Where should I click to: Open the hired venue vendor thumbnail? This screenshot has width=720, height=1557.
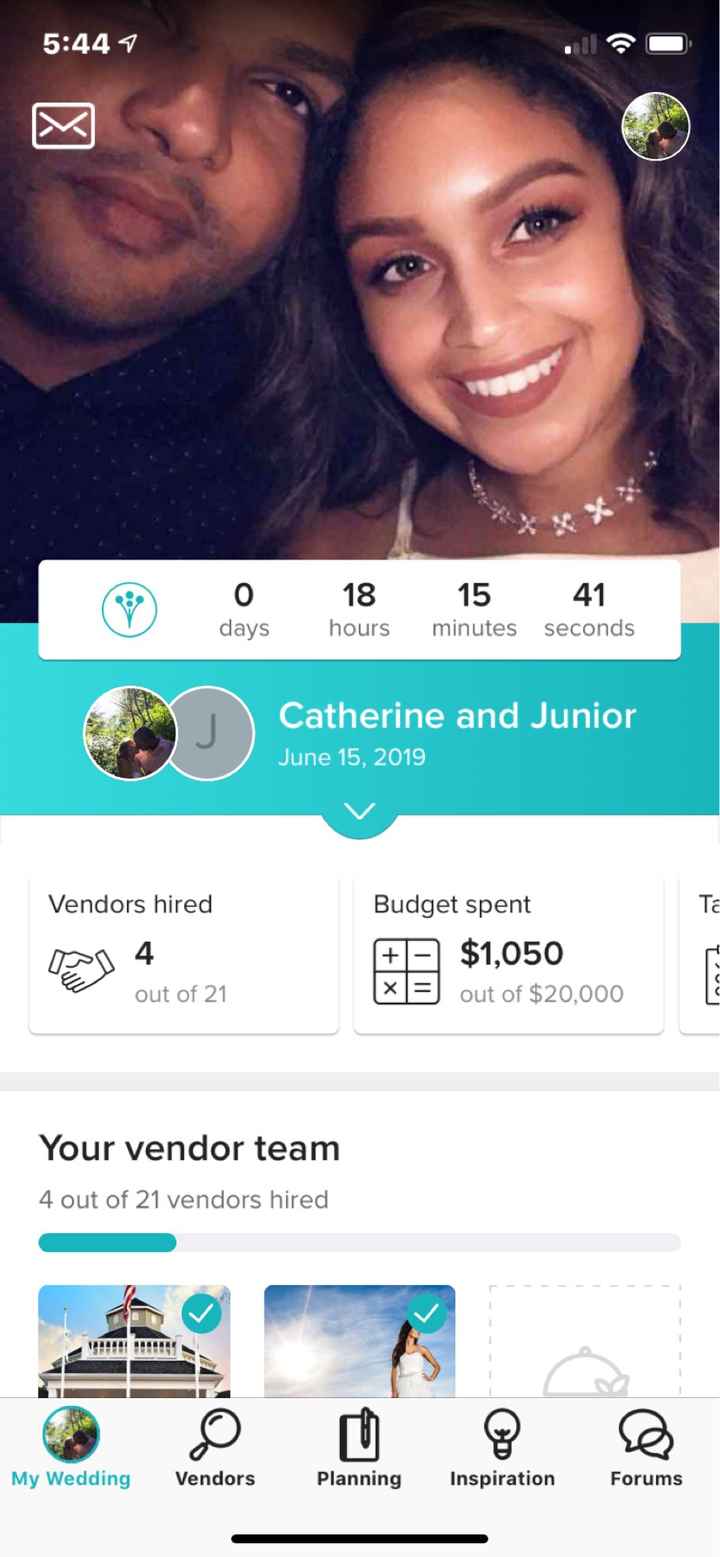coord(134,1340)
